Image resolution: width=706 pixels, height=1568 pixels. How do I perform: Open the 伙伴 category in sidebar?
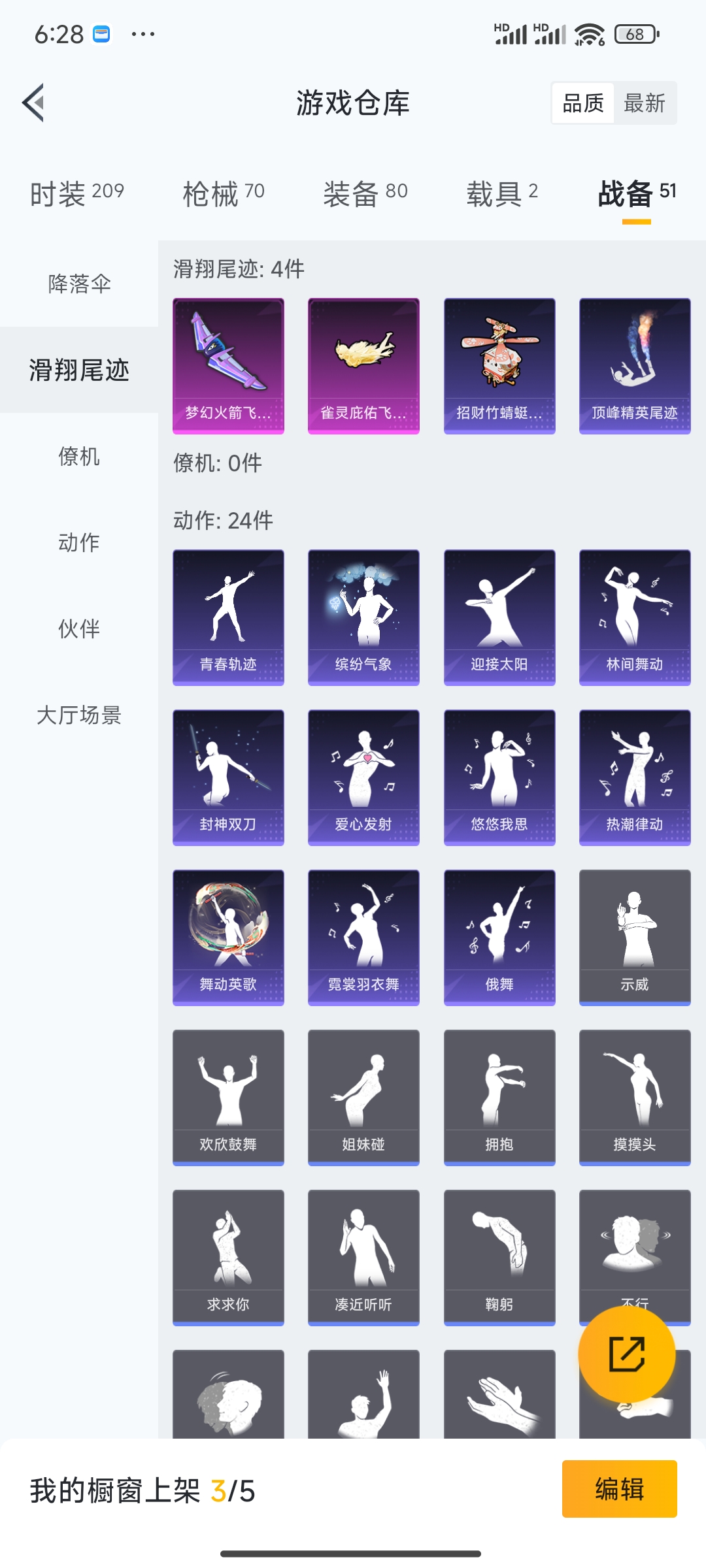[80, 629]
